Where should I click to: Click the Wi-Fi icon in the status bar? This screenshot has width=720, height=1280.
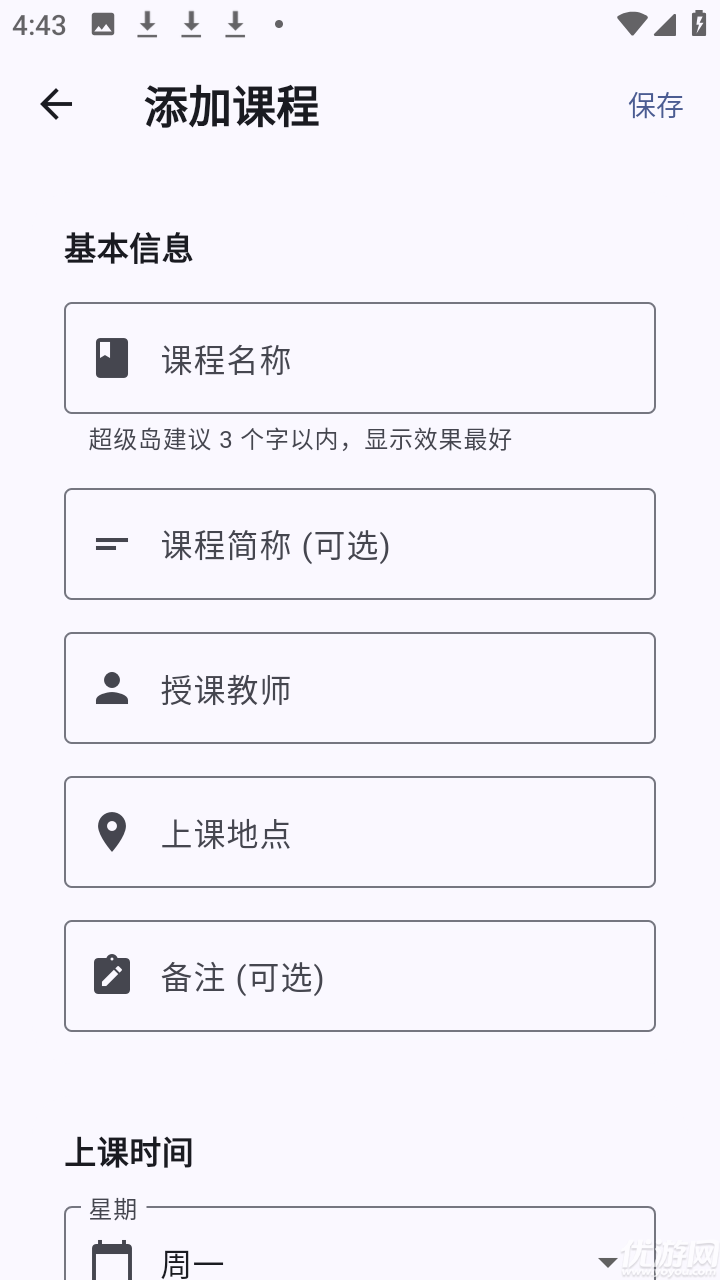[x=633, y=24]
